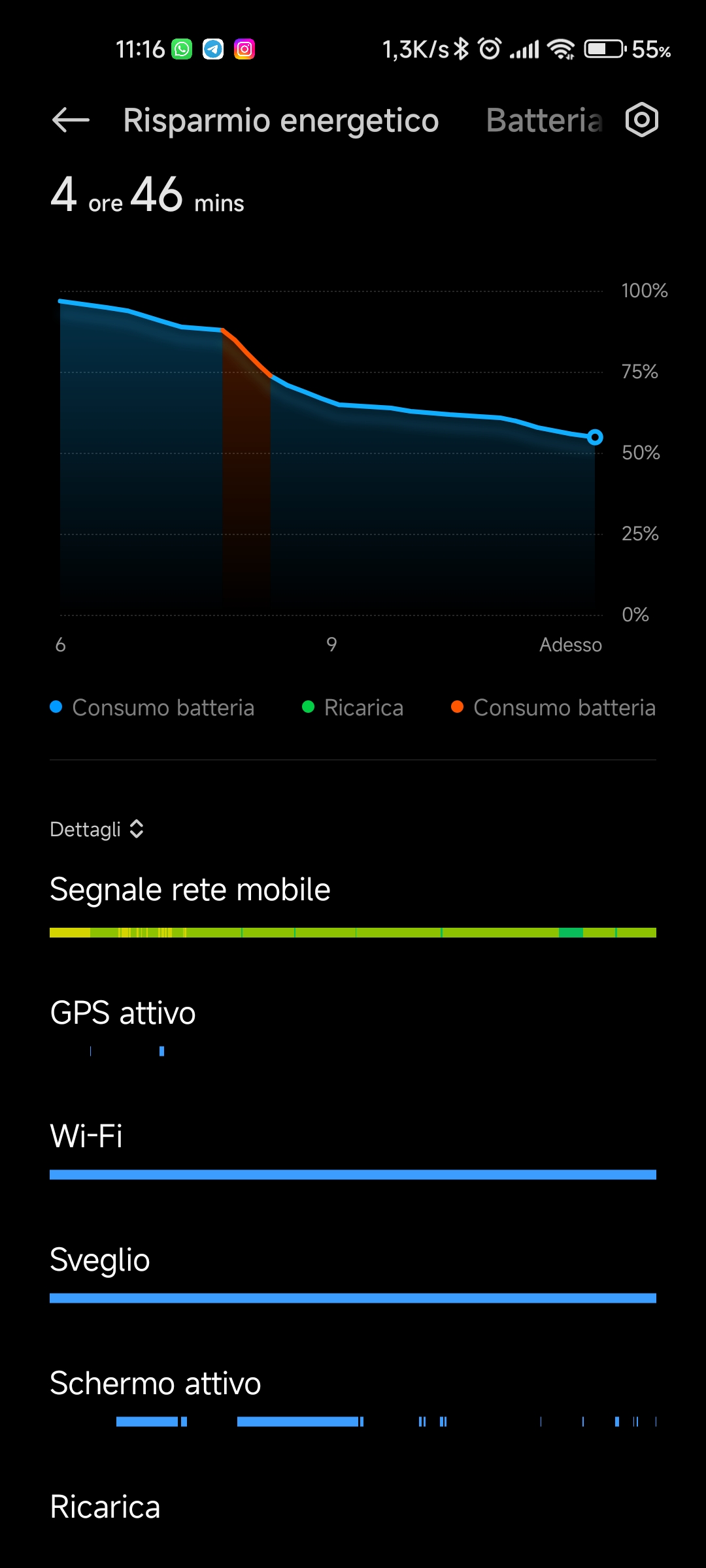The width and height of the screenshot is (706, 1568).
Task: Open battery settings gear icon
Action: (x=642, y=120)
